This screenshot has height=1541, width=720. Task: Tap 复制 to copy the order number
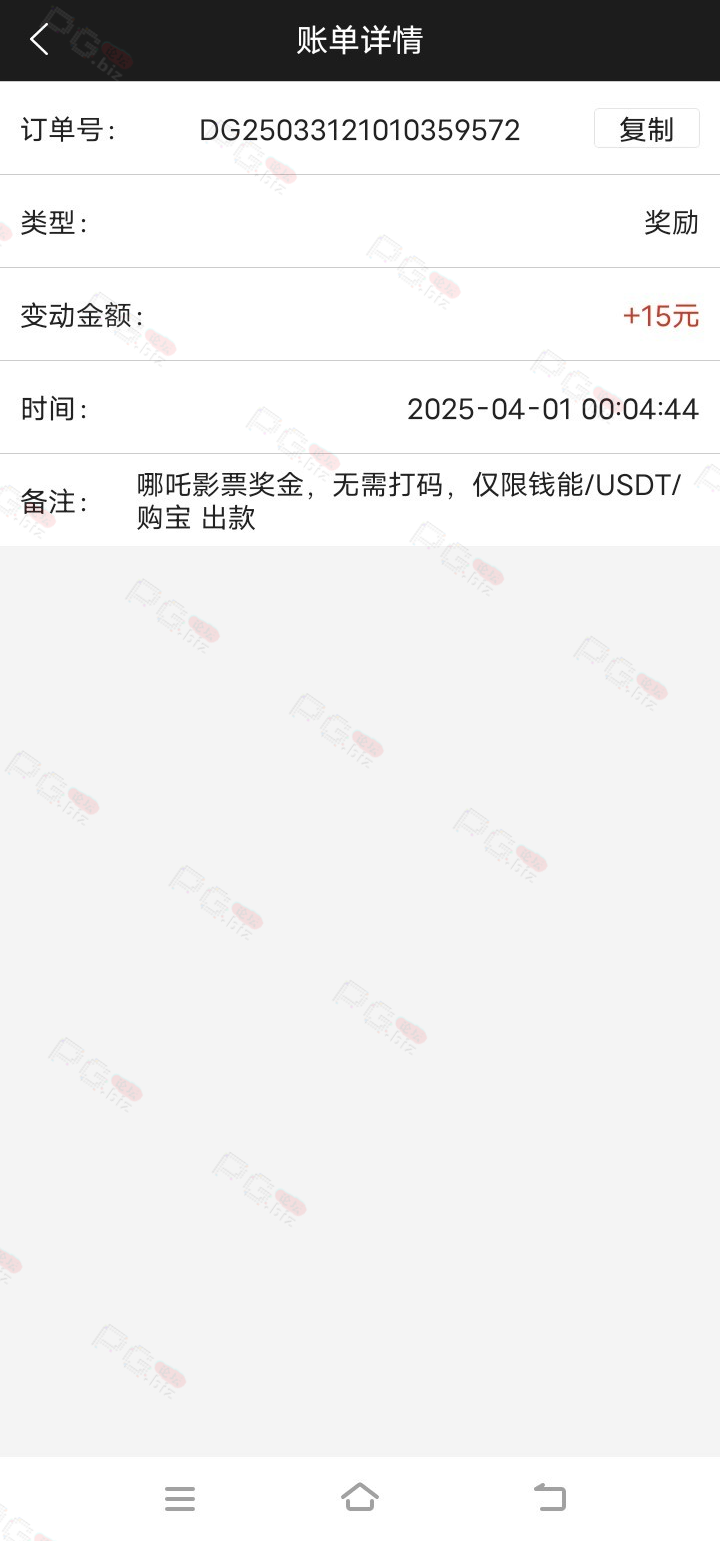[646, 129]
